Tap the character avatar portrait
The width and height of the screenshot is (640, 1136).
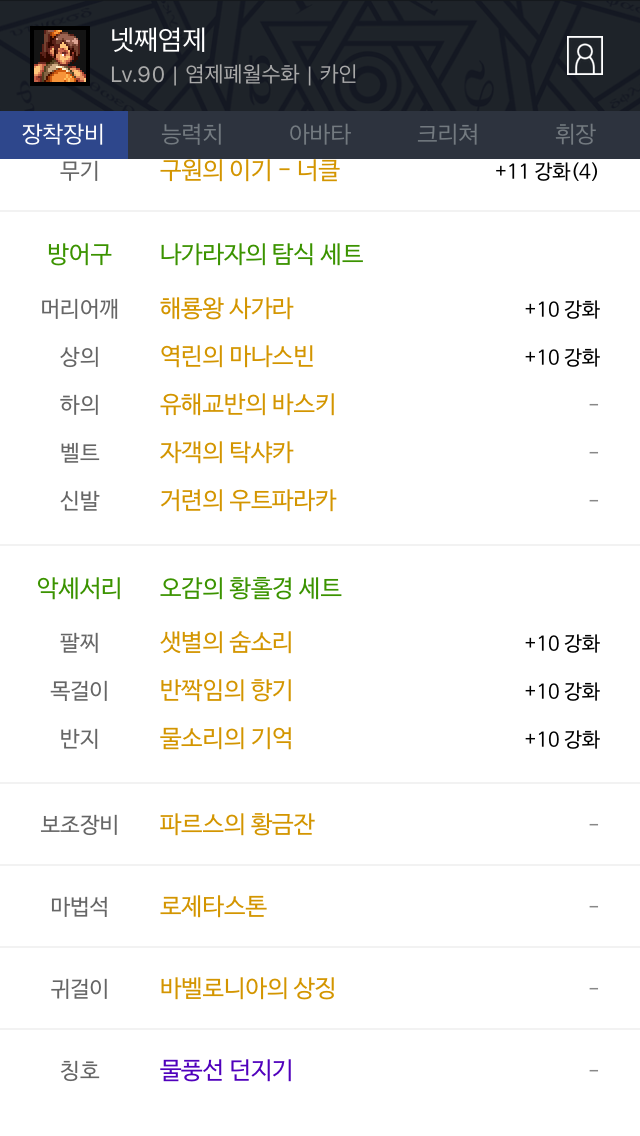pos(59,56)
